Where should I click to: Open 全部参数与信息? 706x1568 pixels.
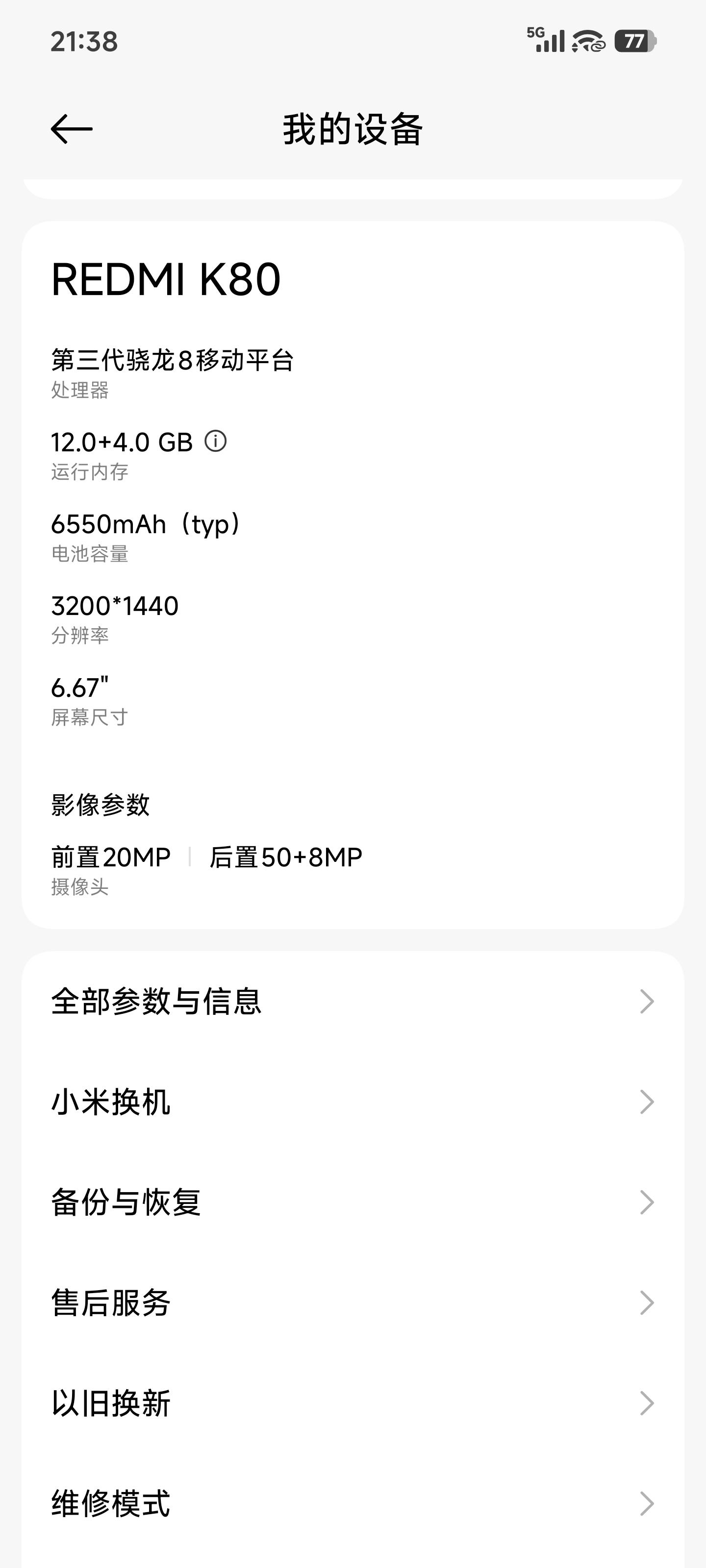click(x=353, y=1001)
